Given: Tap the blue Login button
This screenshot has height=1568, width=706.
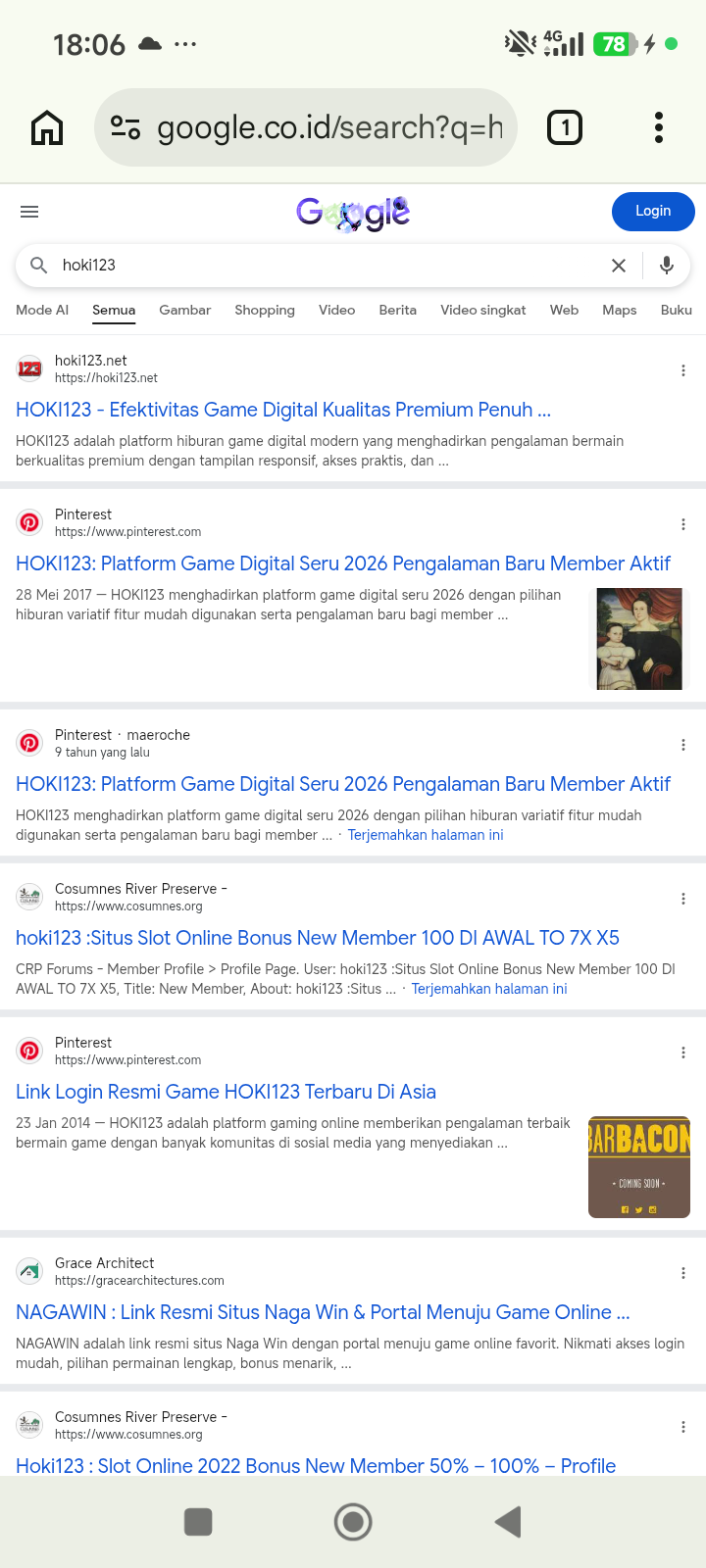Looking at the screenshot, I should click(x=653, y=211).
